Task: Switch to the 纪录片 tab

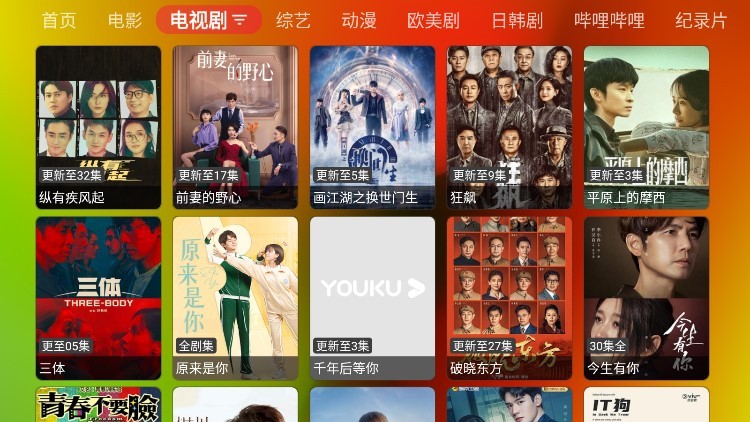Action: pyautogui.click(x=701, y=20)
